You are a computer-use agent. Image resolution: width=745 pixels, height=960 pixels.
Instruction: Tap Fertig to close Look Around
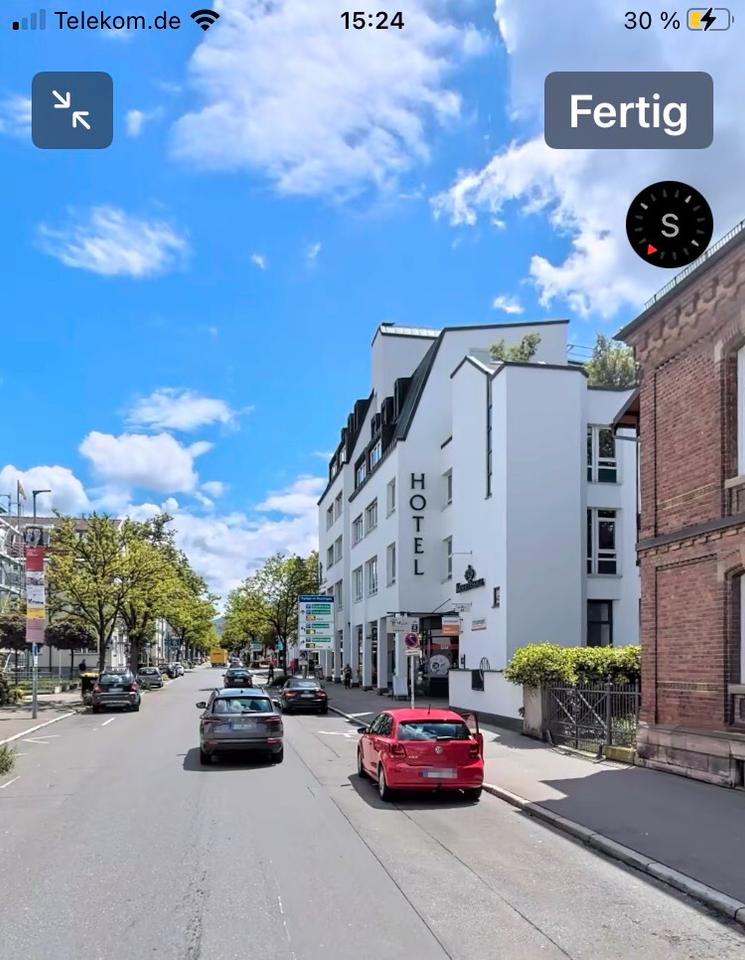628,111
